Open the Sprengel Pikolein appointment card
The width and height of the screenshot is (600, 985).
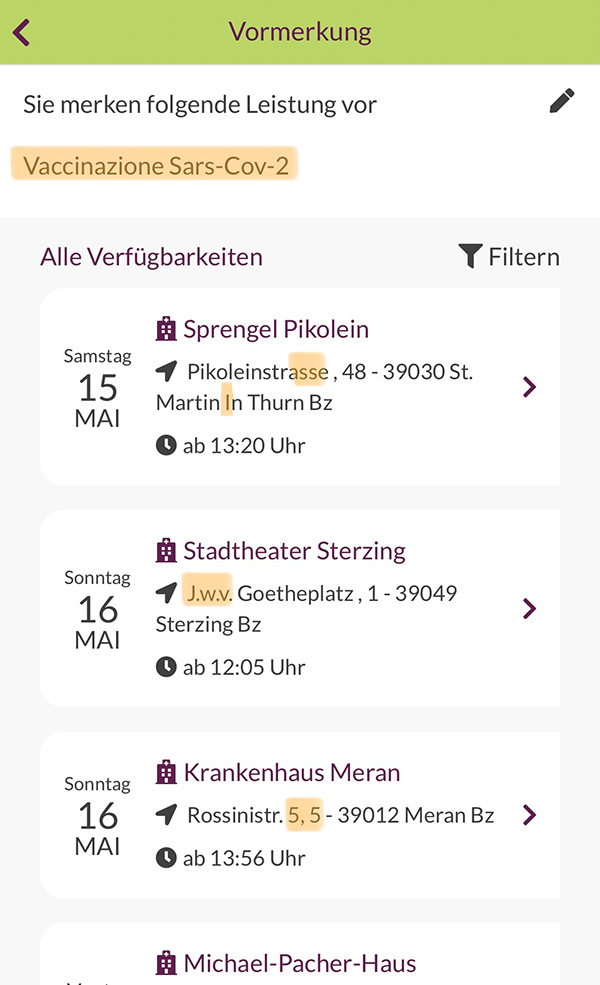300,387
